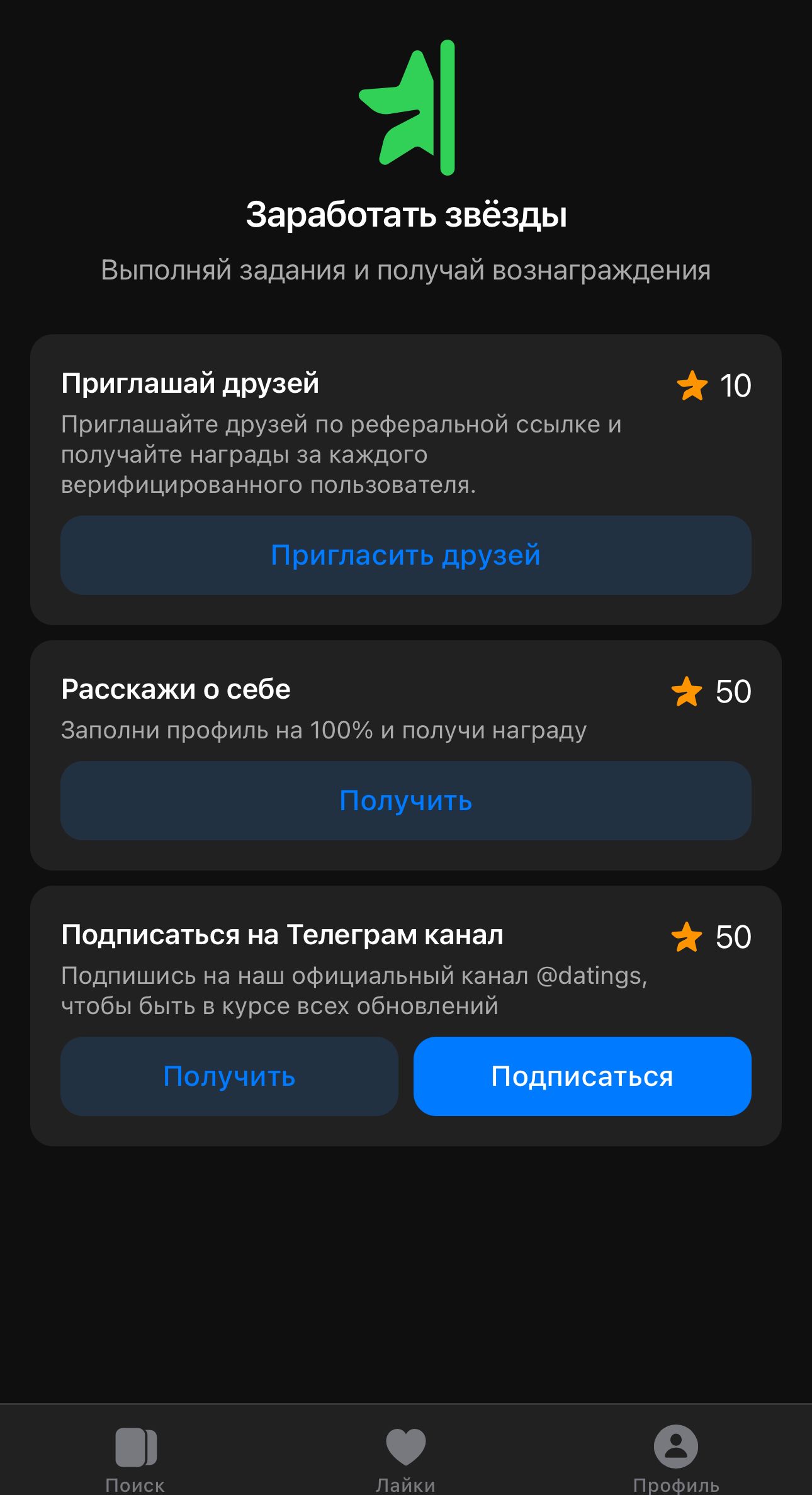Click Получить in the Расскажи о себе card
The height and width of the screenshot is (1495, 812).
click(x=406, y=801)
